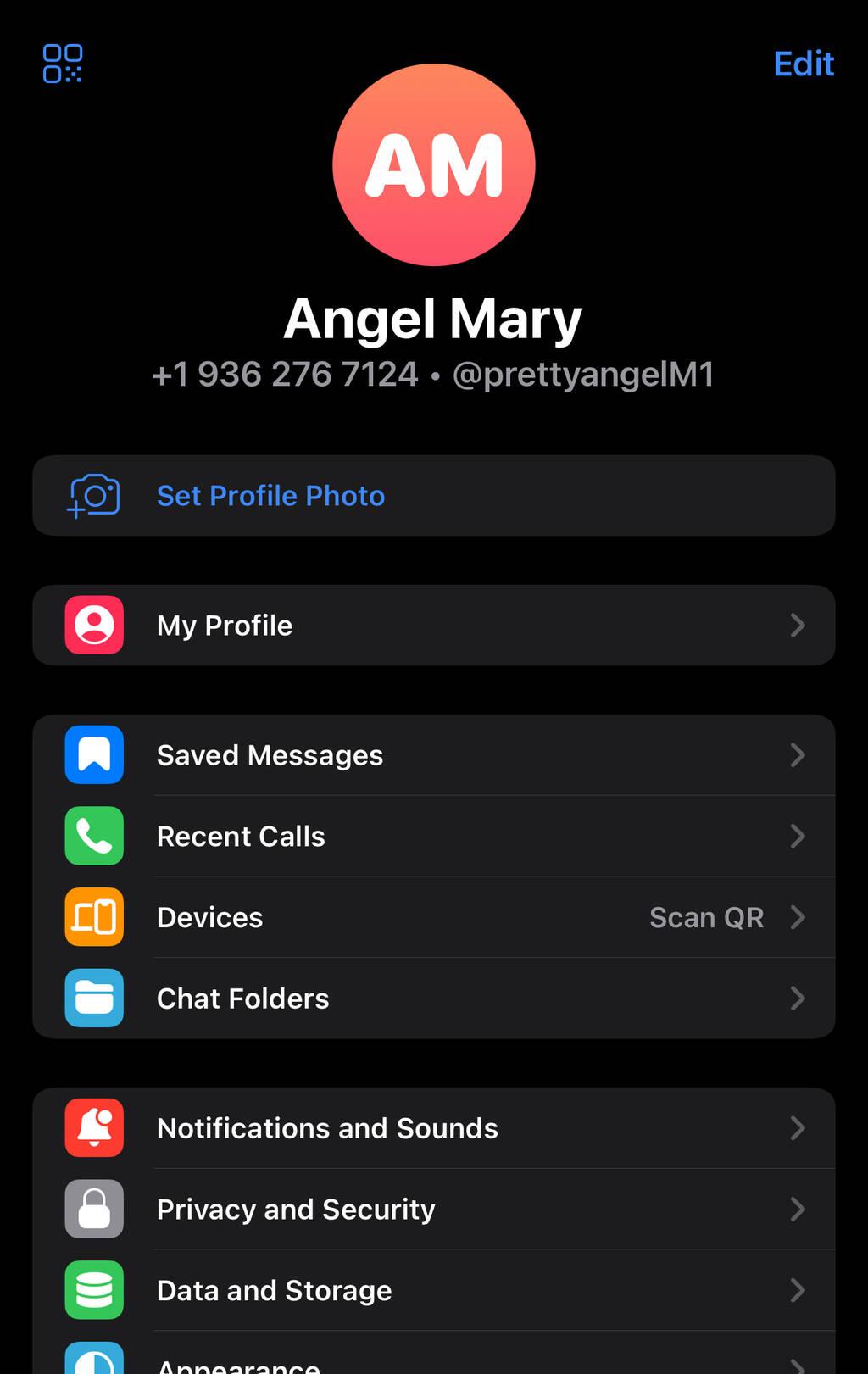Open Chat Folders
This screenshot has width=868, height=1374.
(x=433, y=999)
